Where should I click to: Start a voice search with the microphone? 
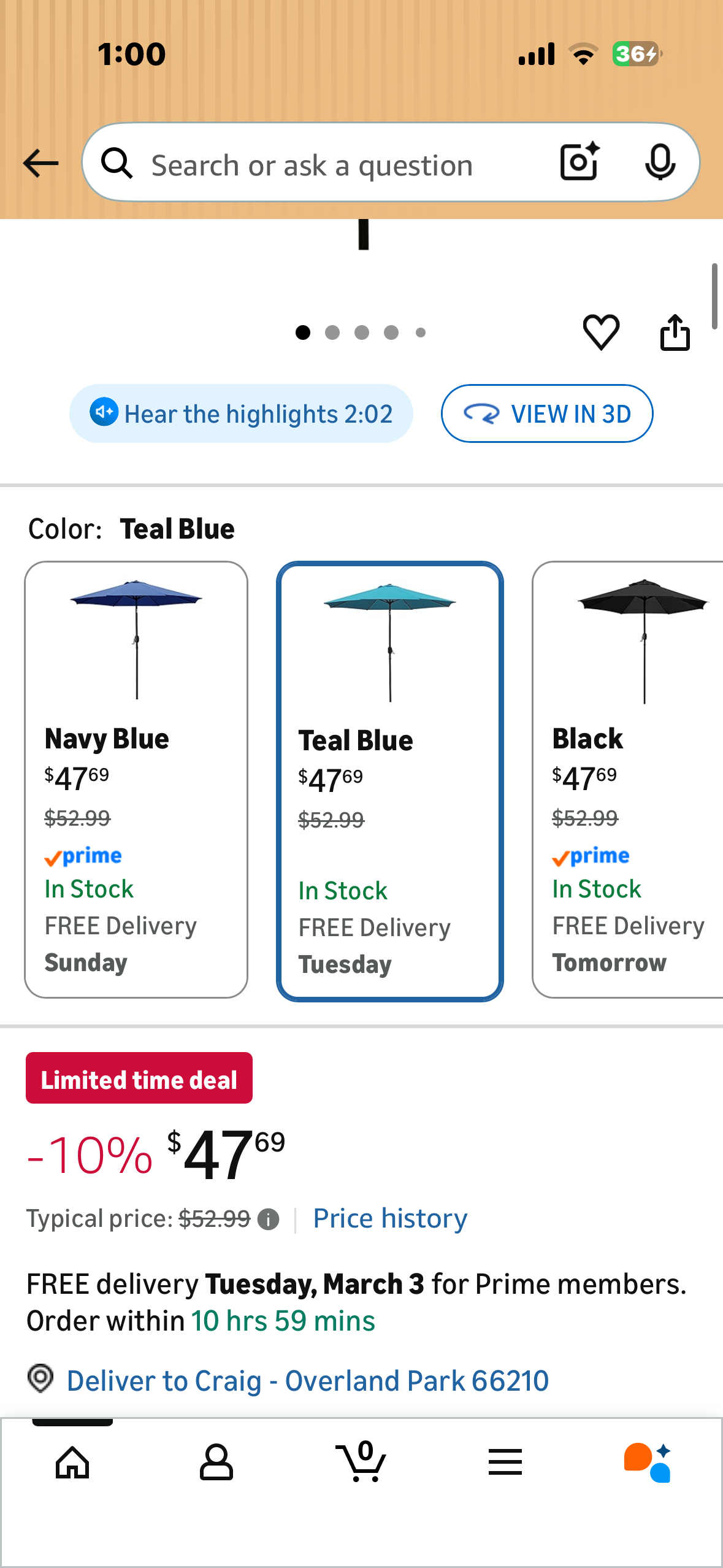660,163
